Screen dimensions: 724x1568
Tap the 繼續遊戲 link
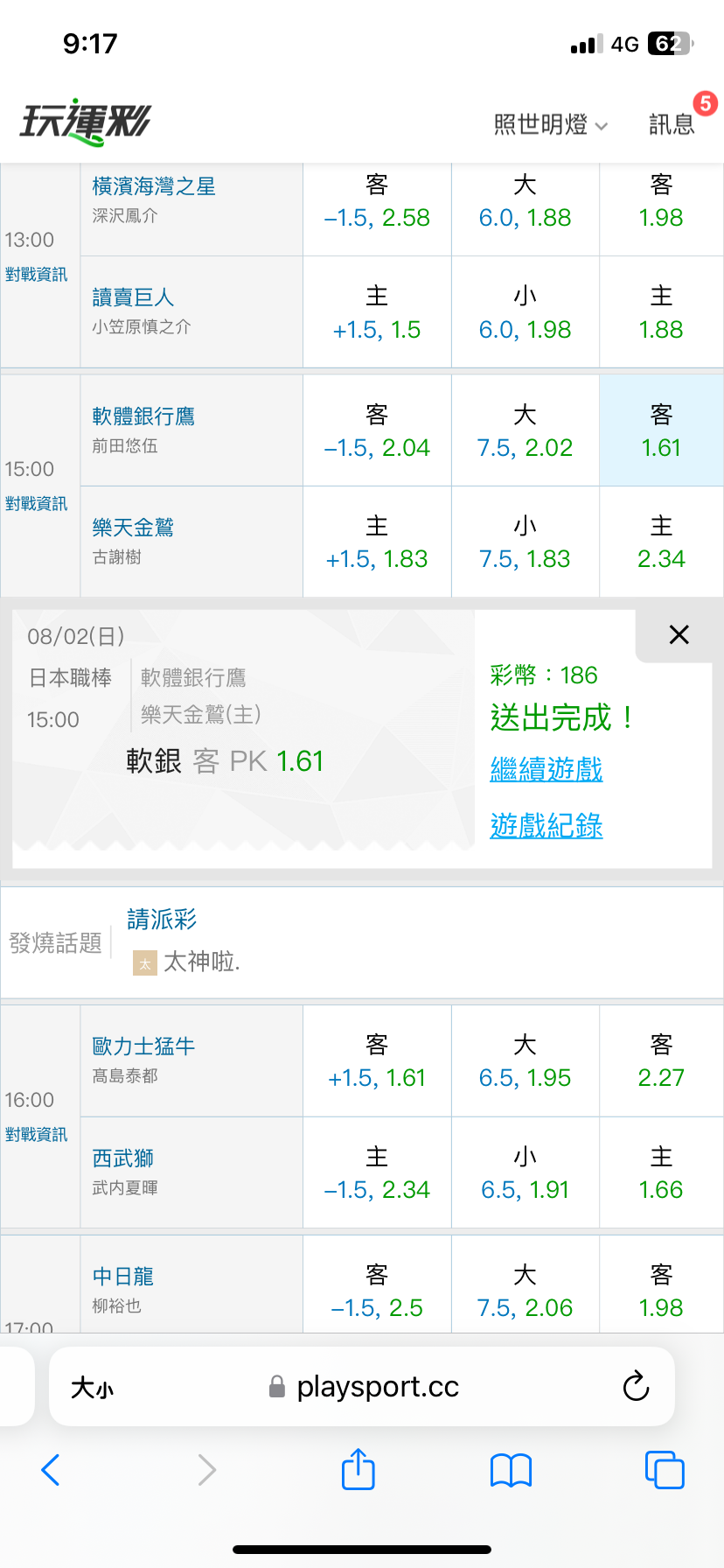pyautogui.click(x=546, y=770)
